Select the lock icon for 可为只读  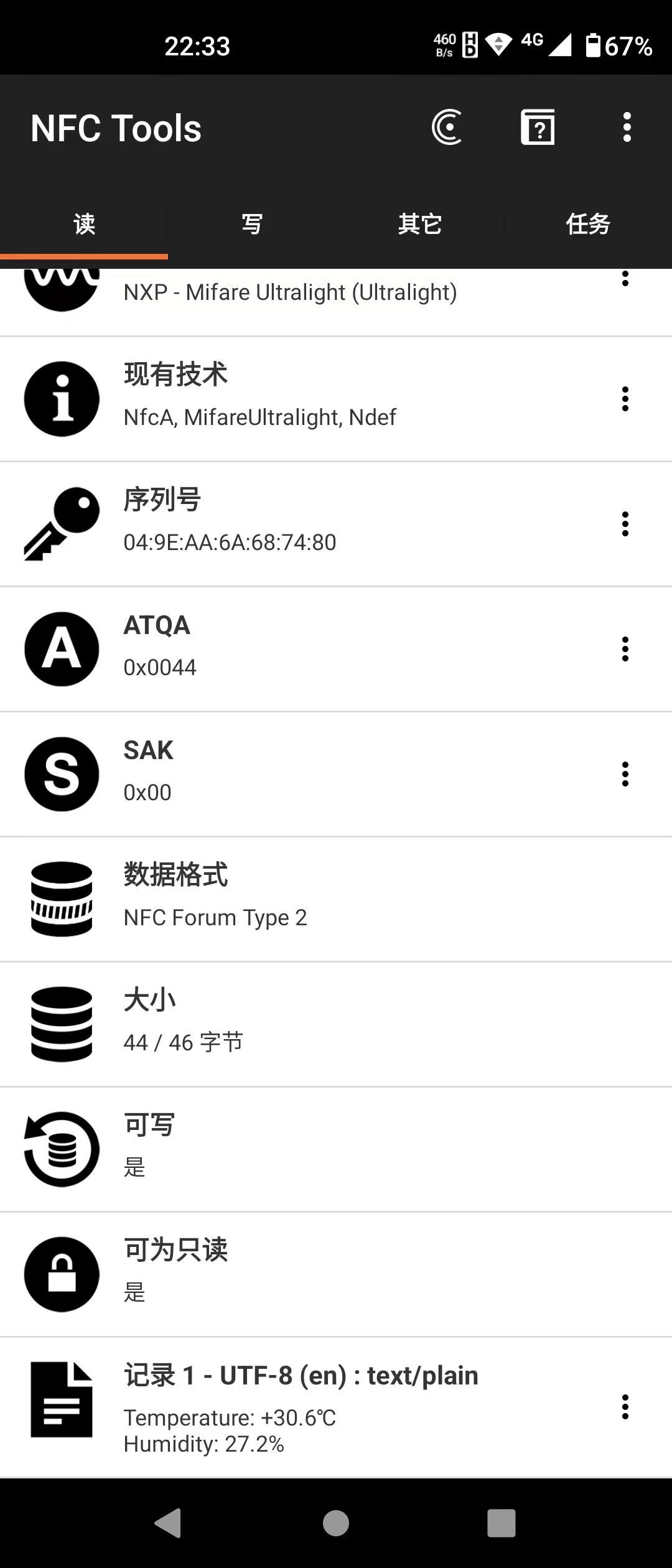tap(60, 1274)
